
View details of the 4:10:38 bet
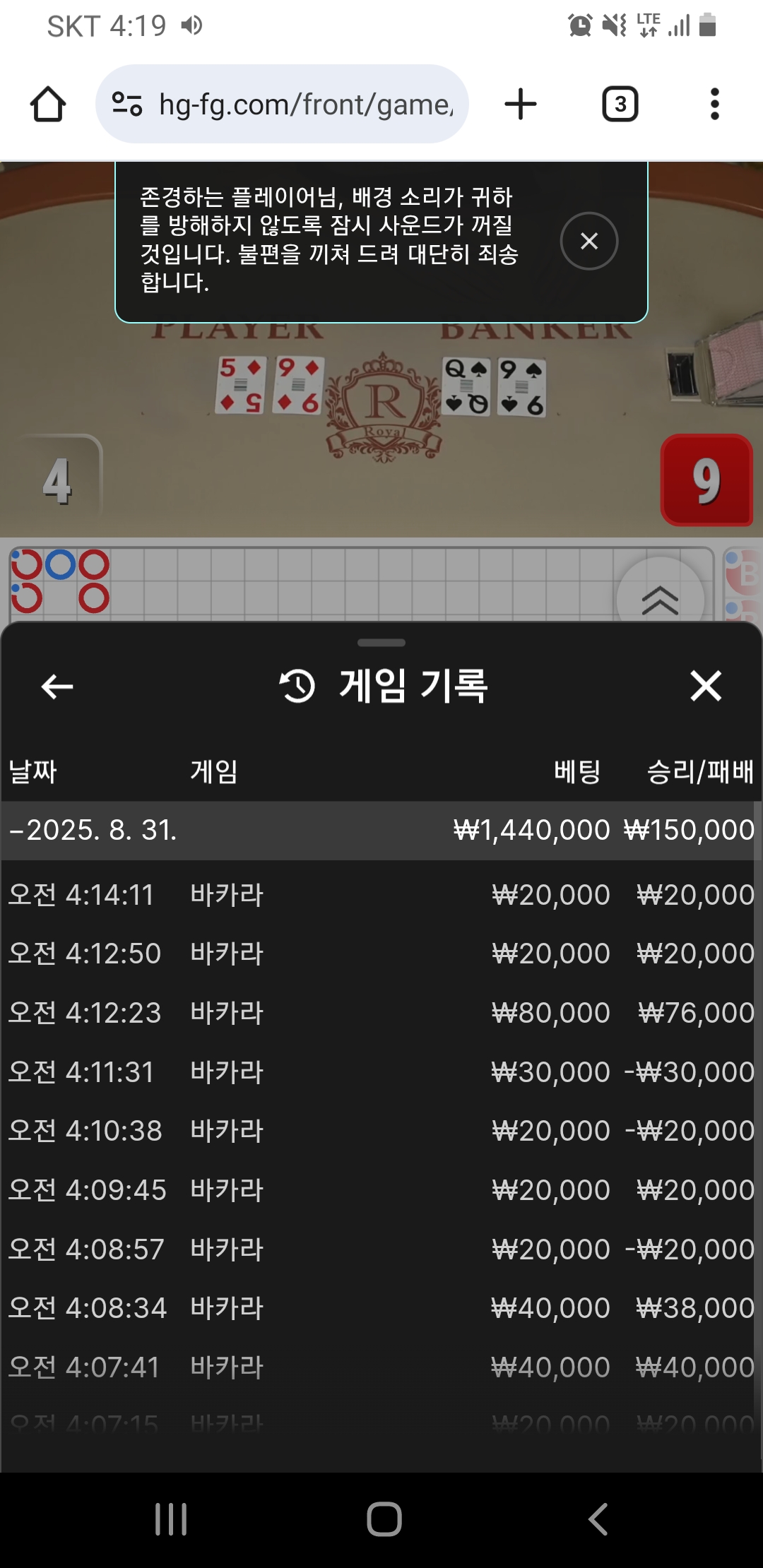coord(381,1131)
